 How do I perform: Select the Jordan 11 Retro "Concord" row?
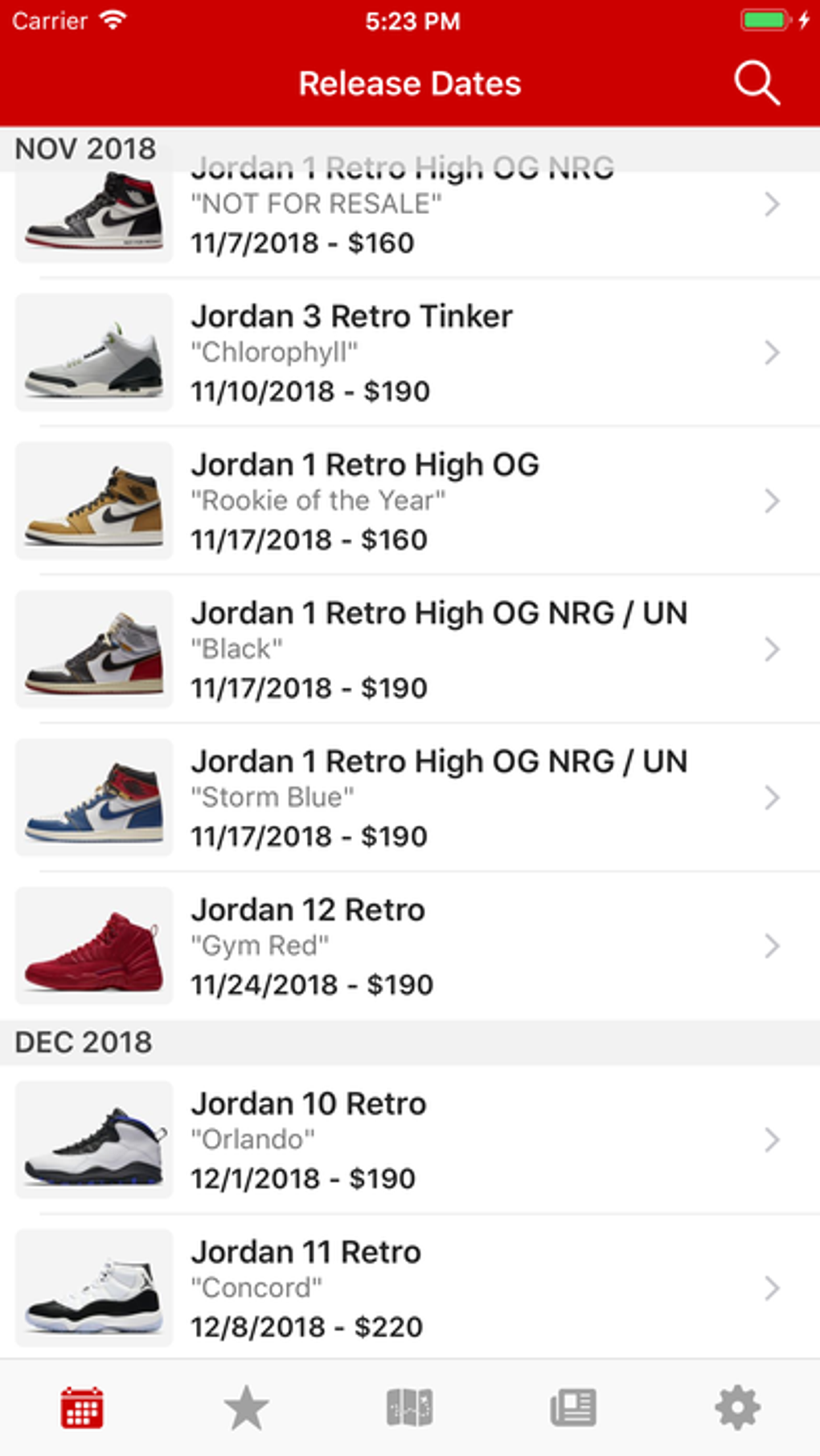point(402,1288)
